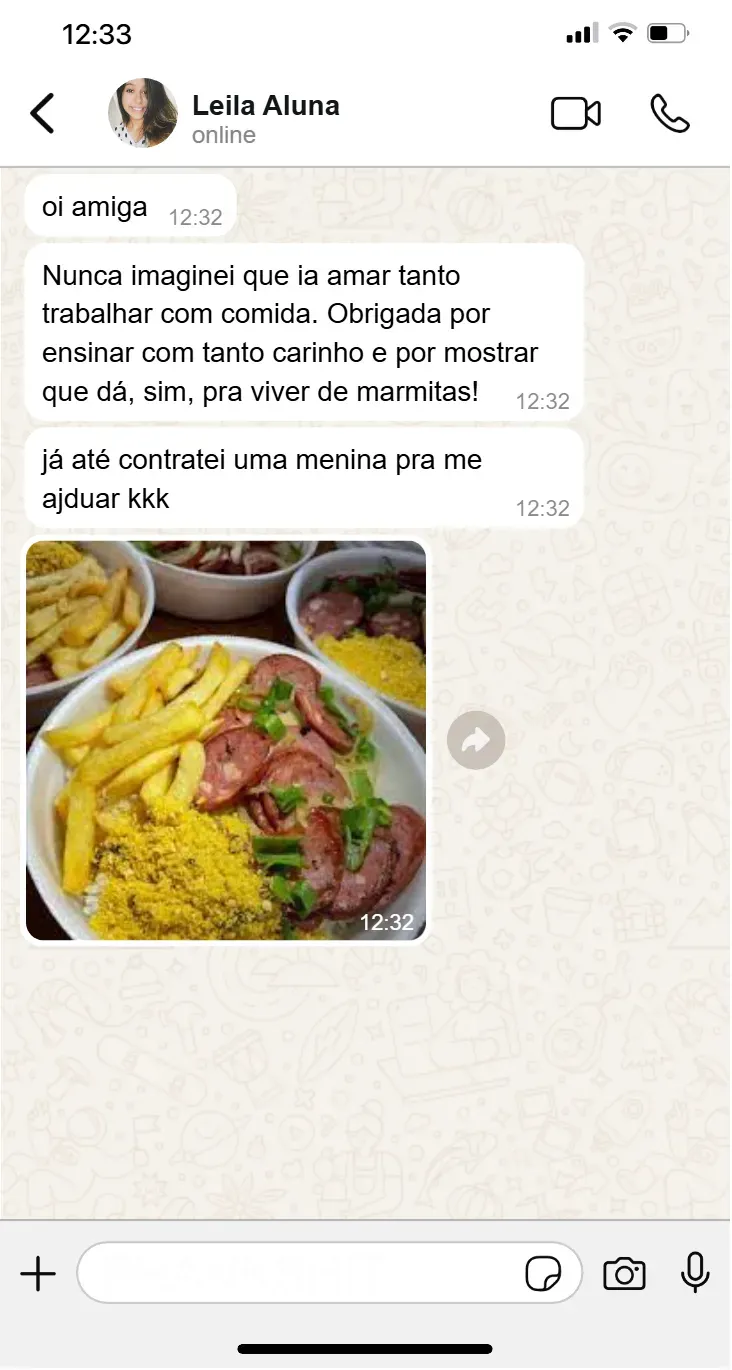Start a video call with Leila Aluna
This screenshot has width=732, height=1370.
pos(576,114)
